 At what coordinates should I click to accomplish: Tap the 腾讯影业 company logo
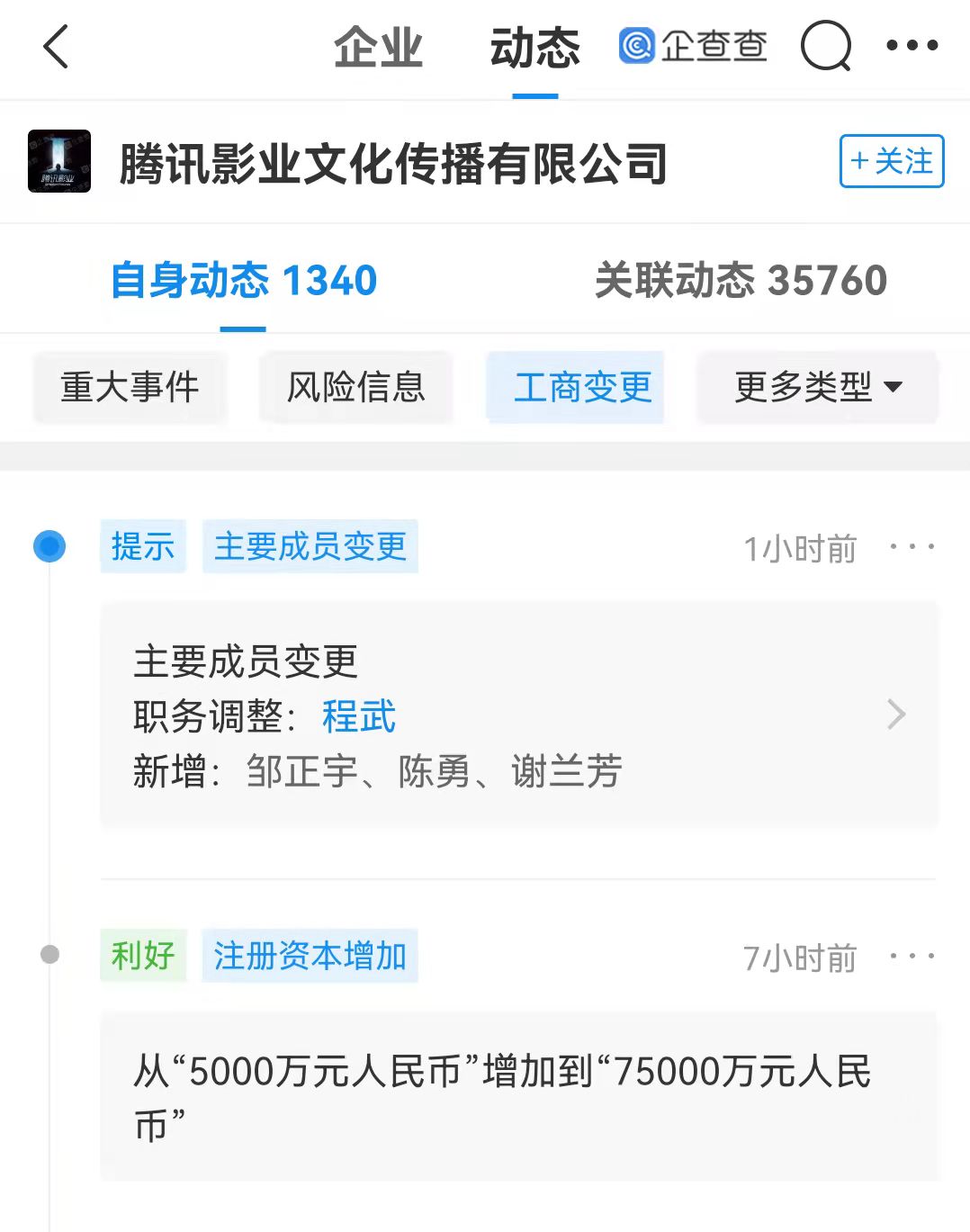(59, 162)
